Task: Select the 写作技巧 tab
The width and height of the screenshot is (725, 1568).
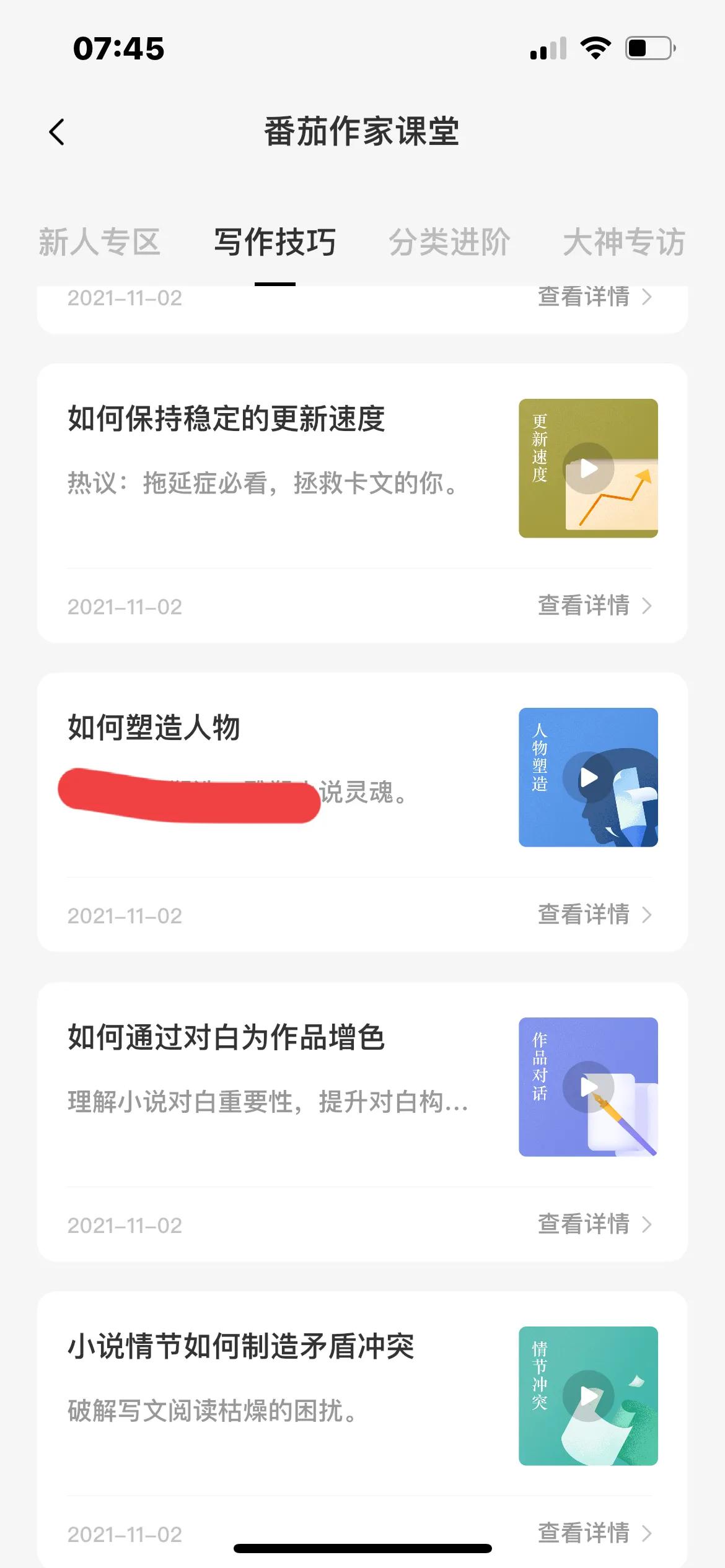Action: [x=275, y=242]
